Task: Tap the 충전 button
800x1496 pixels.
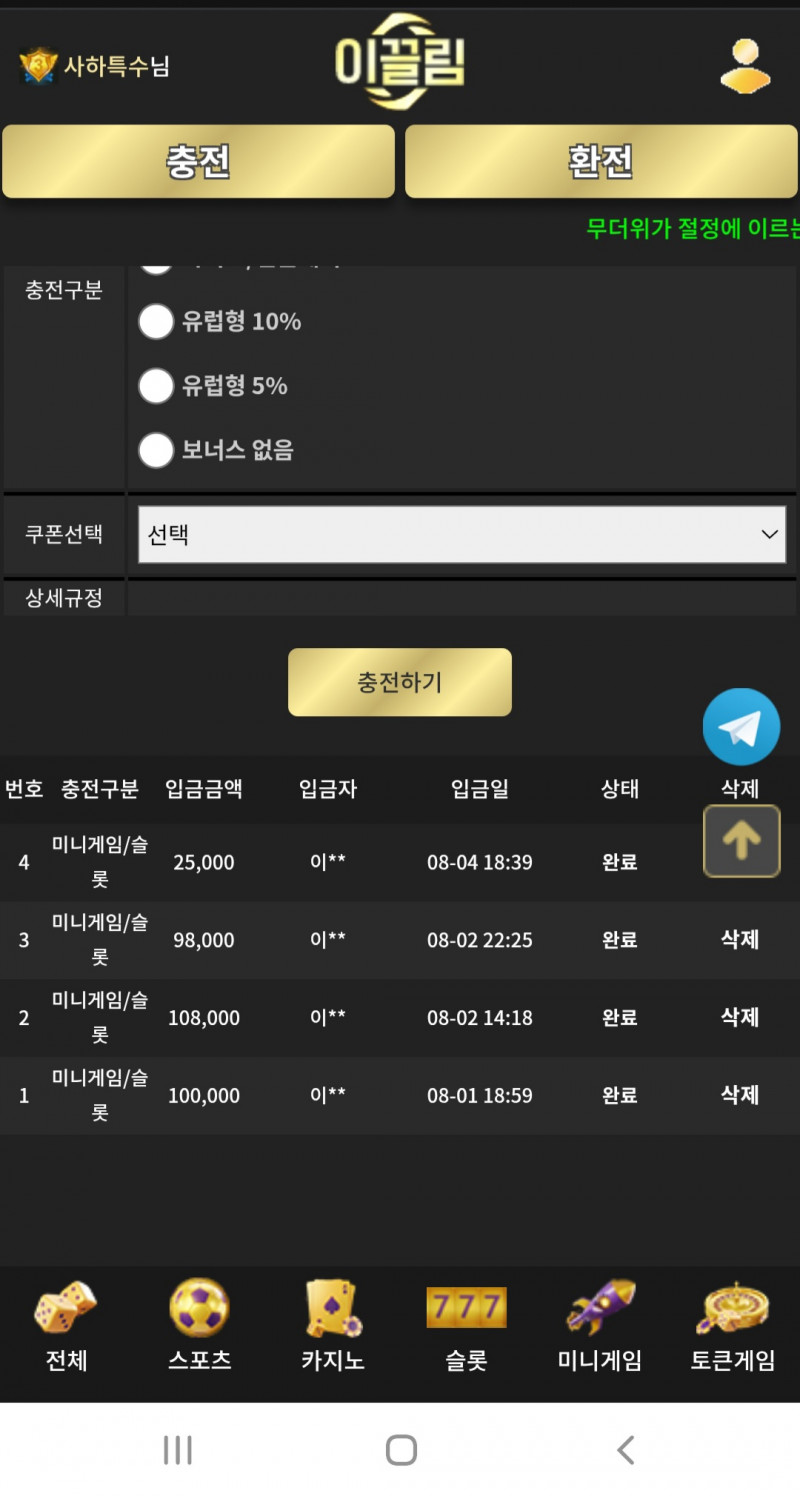Action: click(198, 161)
